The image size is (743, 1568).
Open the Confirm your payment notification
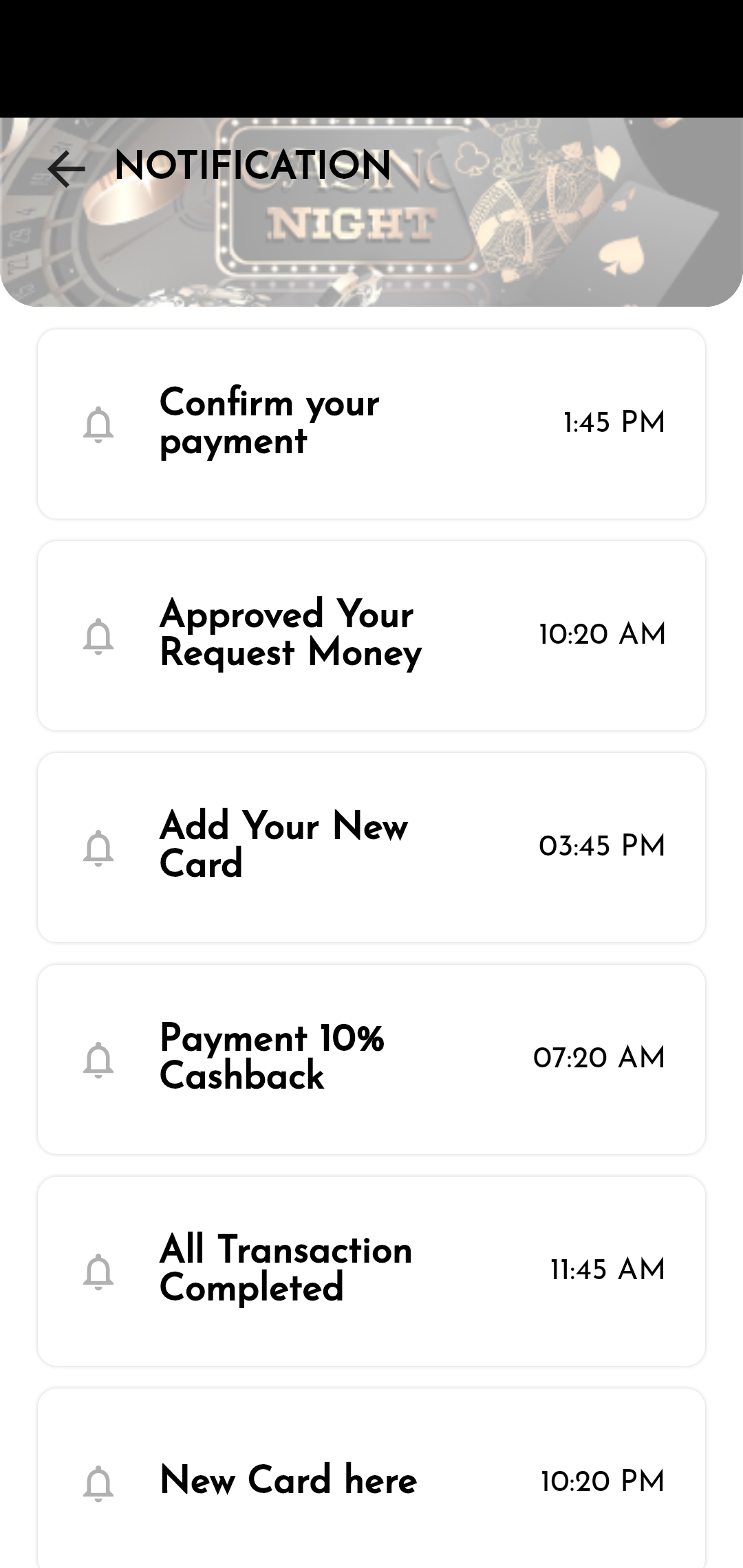(371, 424)
